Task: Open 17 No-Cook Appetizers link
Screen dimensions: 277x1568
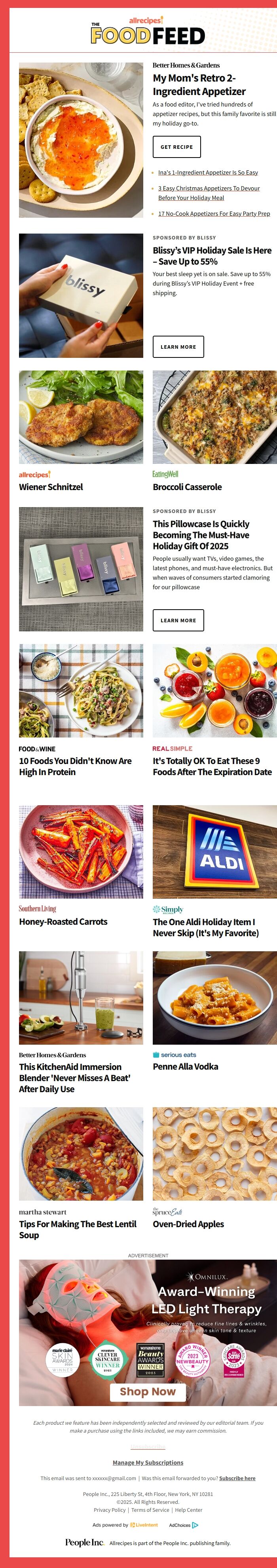Action: coord(214,214)
